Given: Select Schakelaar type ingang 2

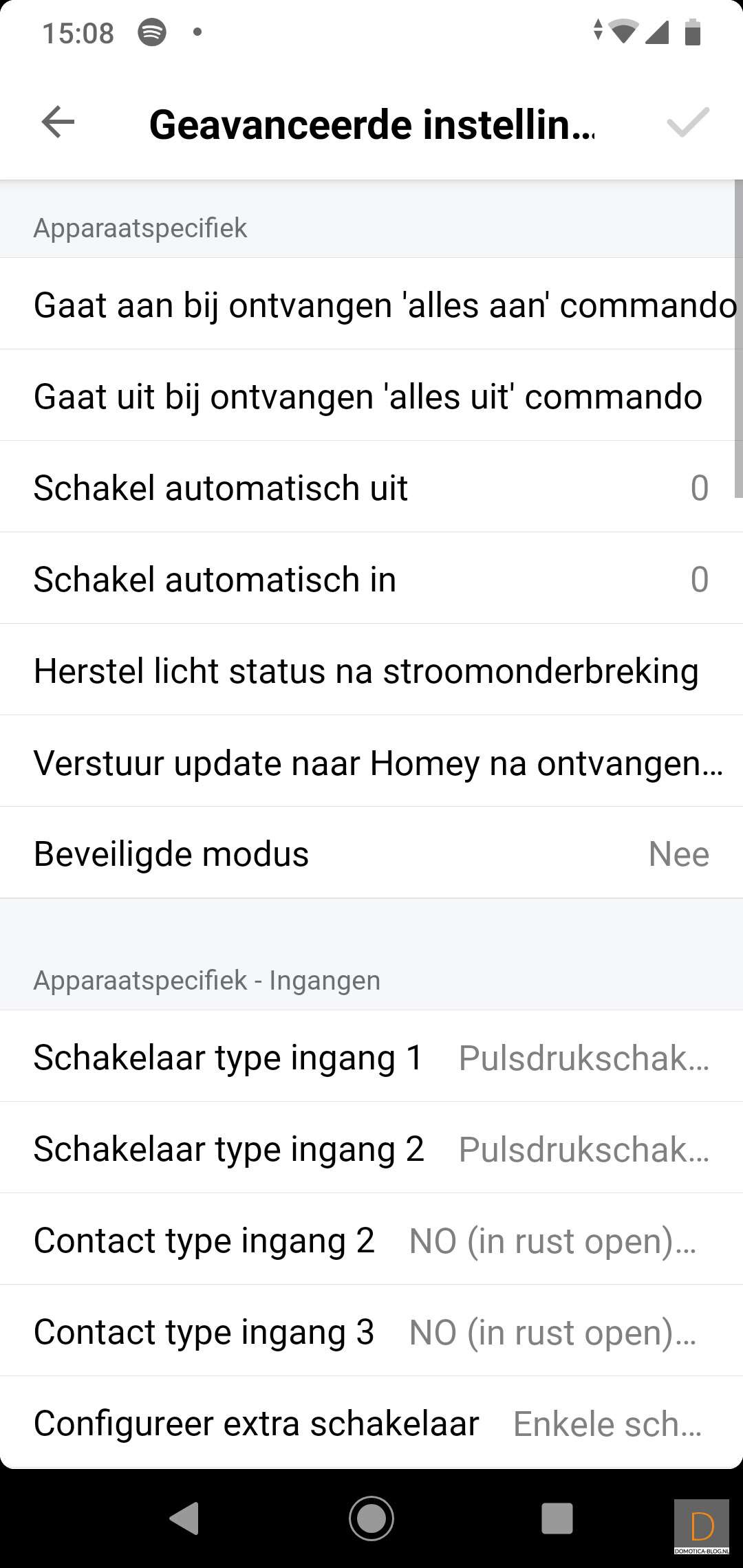Looking at the screenshot, I should pos(371,1148).
